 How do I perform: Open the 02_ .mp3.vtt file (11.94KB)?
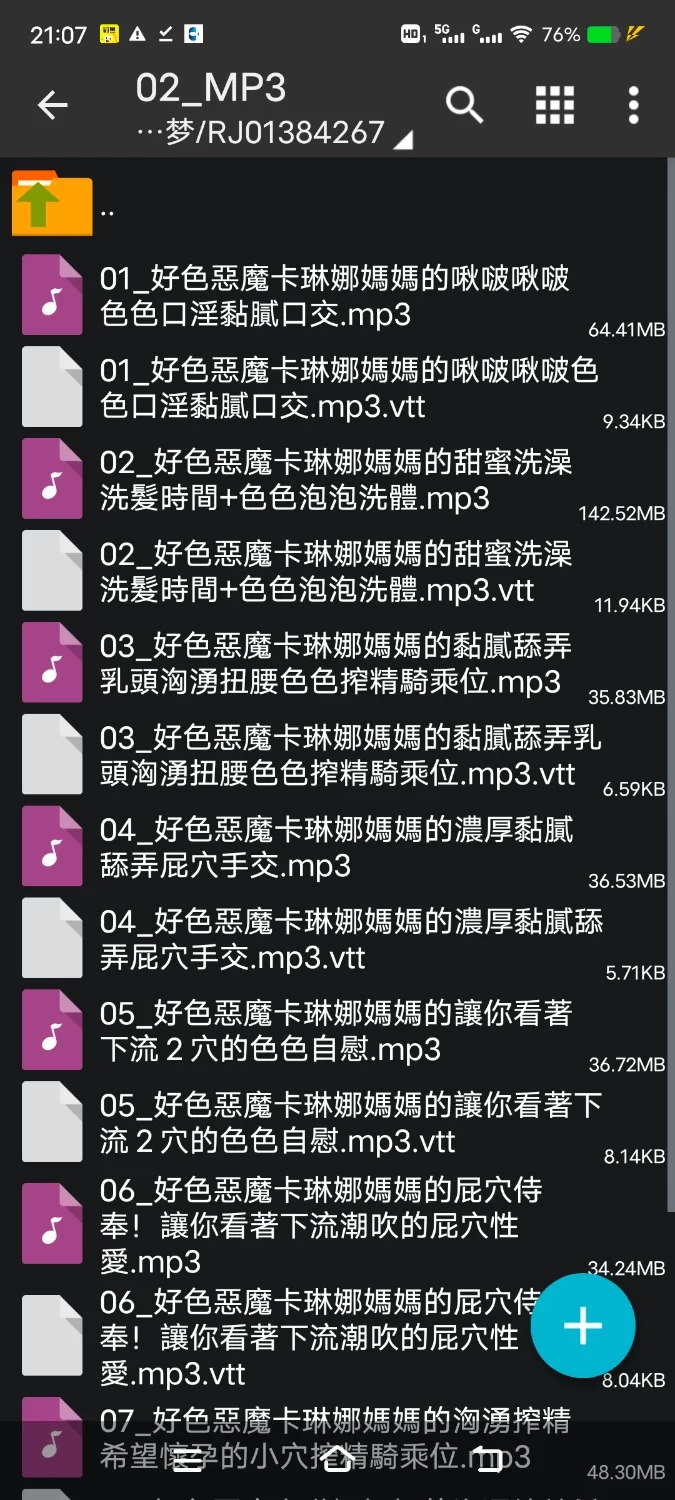coord(335,572)
